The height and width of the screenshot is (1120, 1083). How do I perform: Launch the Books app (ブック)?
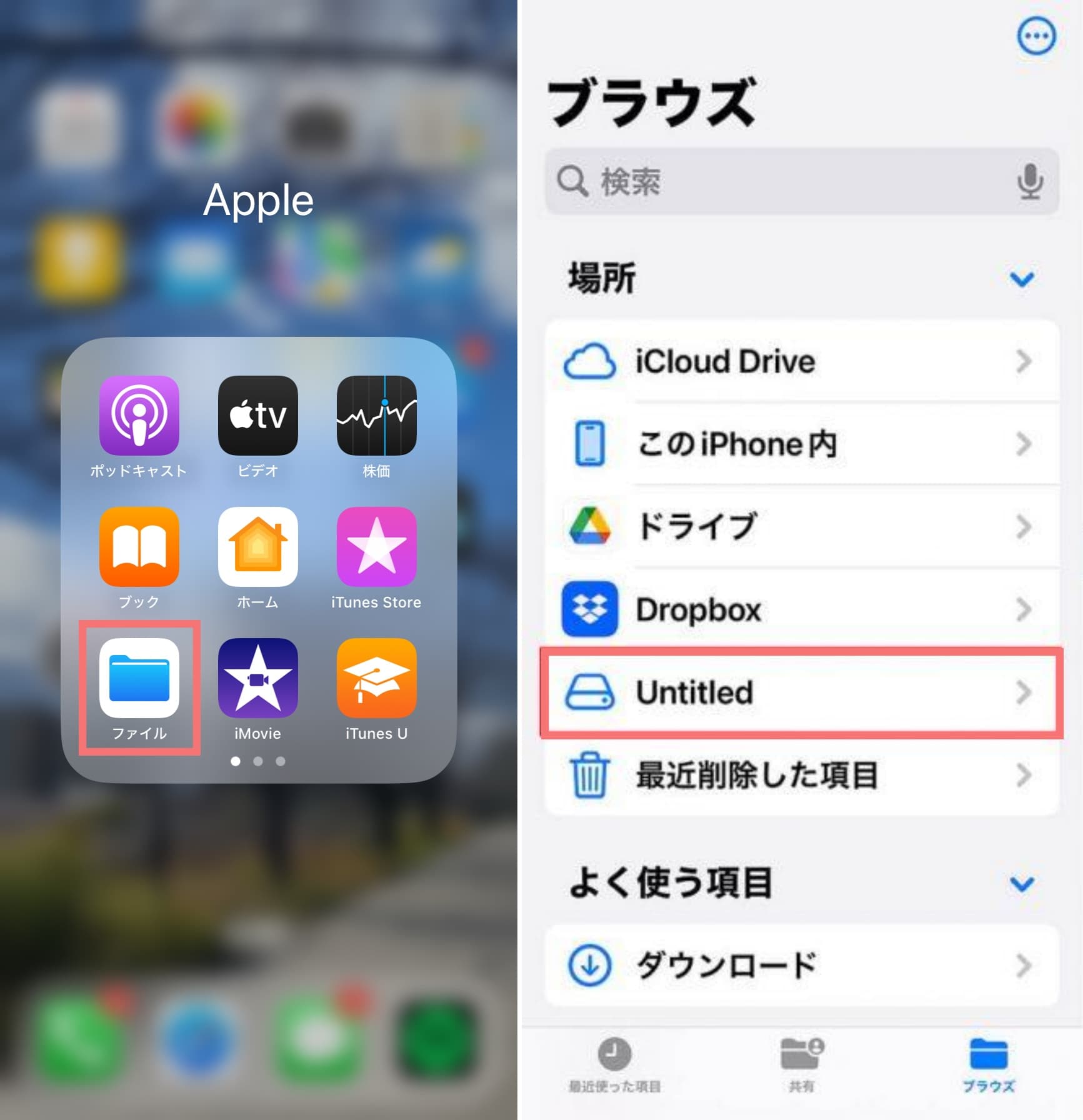[x=139, y=547]
